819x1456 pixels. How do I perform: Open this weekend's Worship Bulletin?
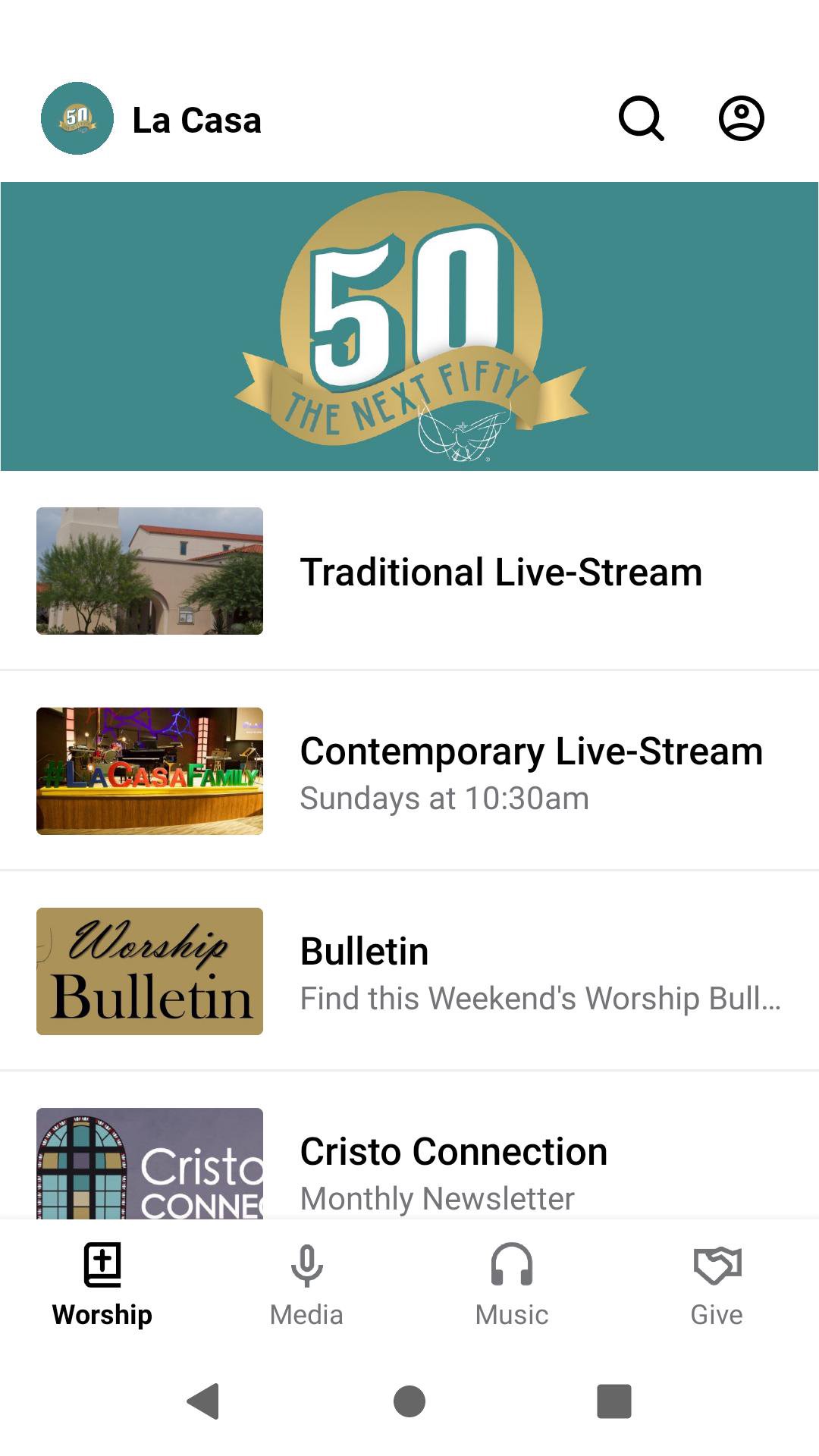click(409, 971)
